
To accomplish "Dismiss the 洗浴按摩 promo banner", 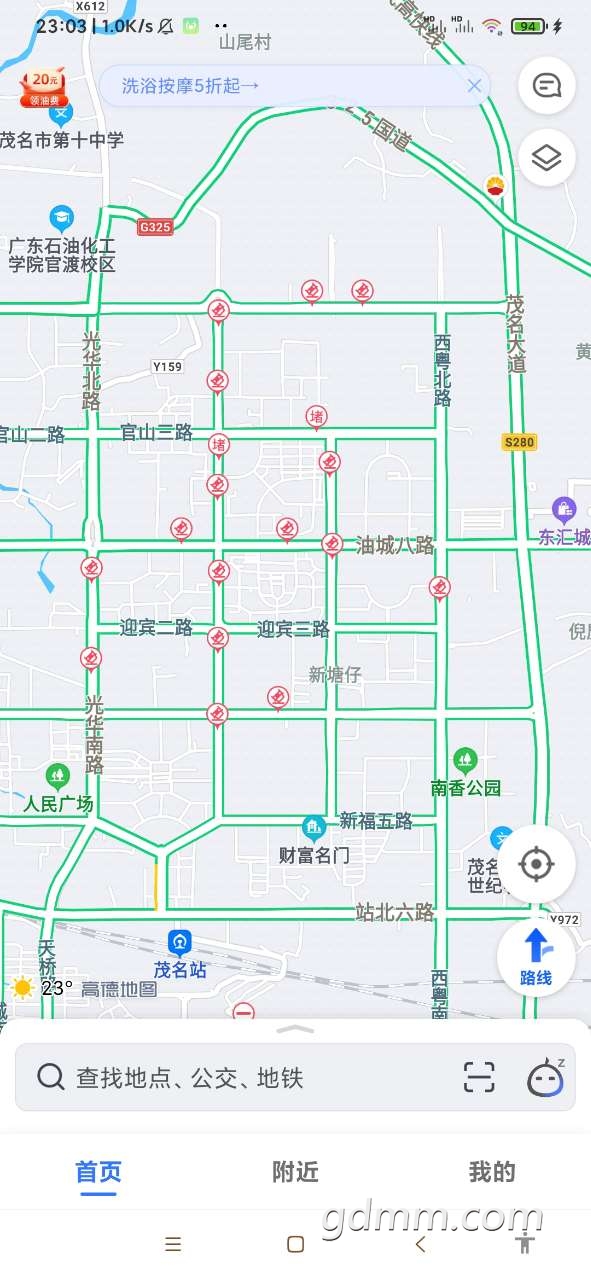I will pos(474,86).
